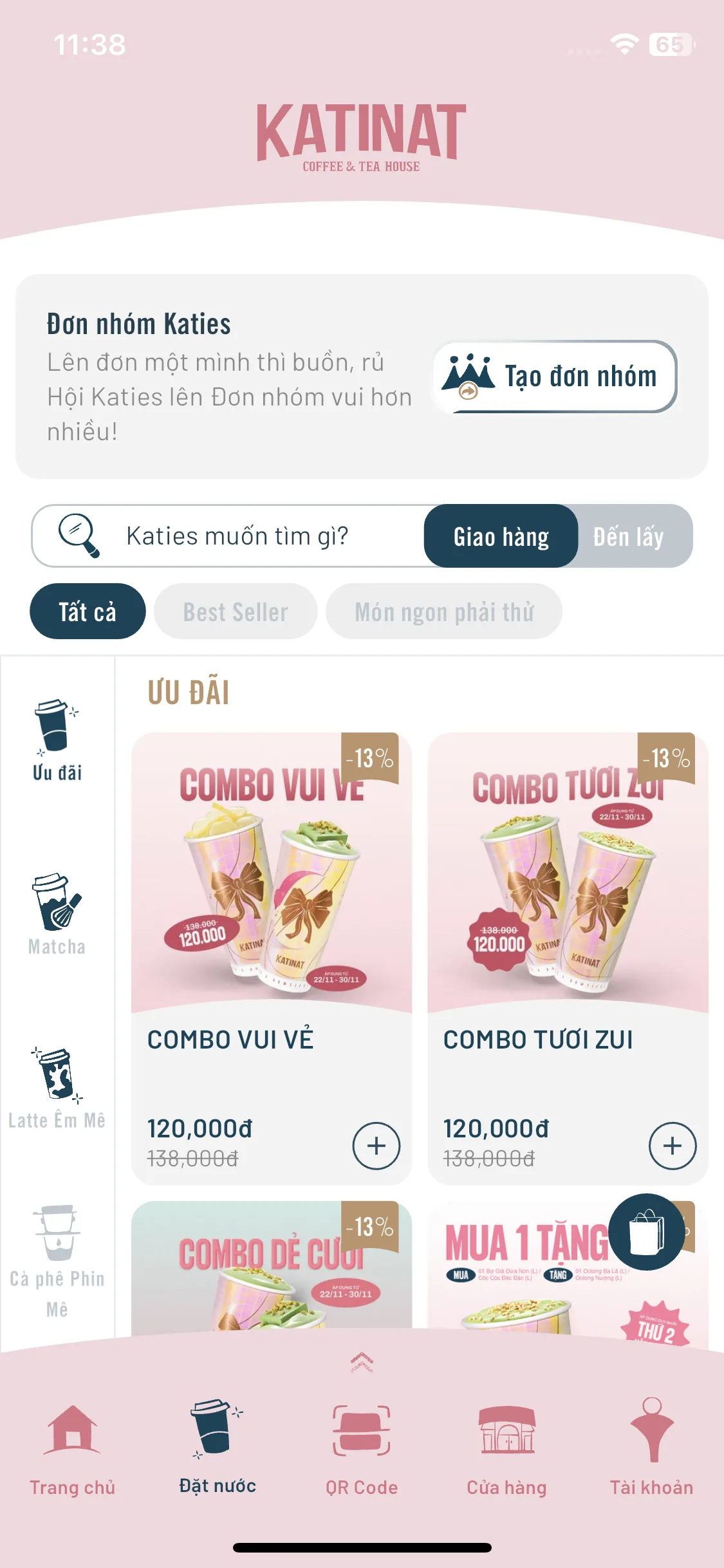The height and width of the screenshot is (1568, 724).
Task: Add COMBO VUI VẺ to the cart
Action: tap(376, 1146)
